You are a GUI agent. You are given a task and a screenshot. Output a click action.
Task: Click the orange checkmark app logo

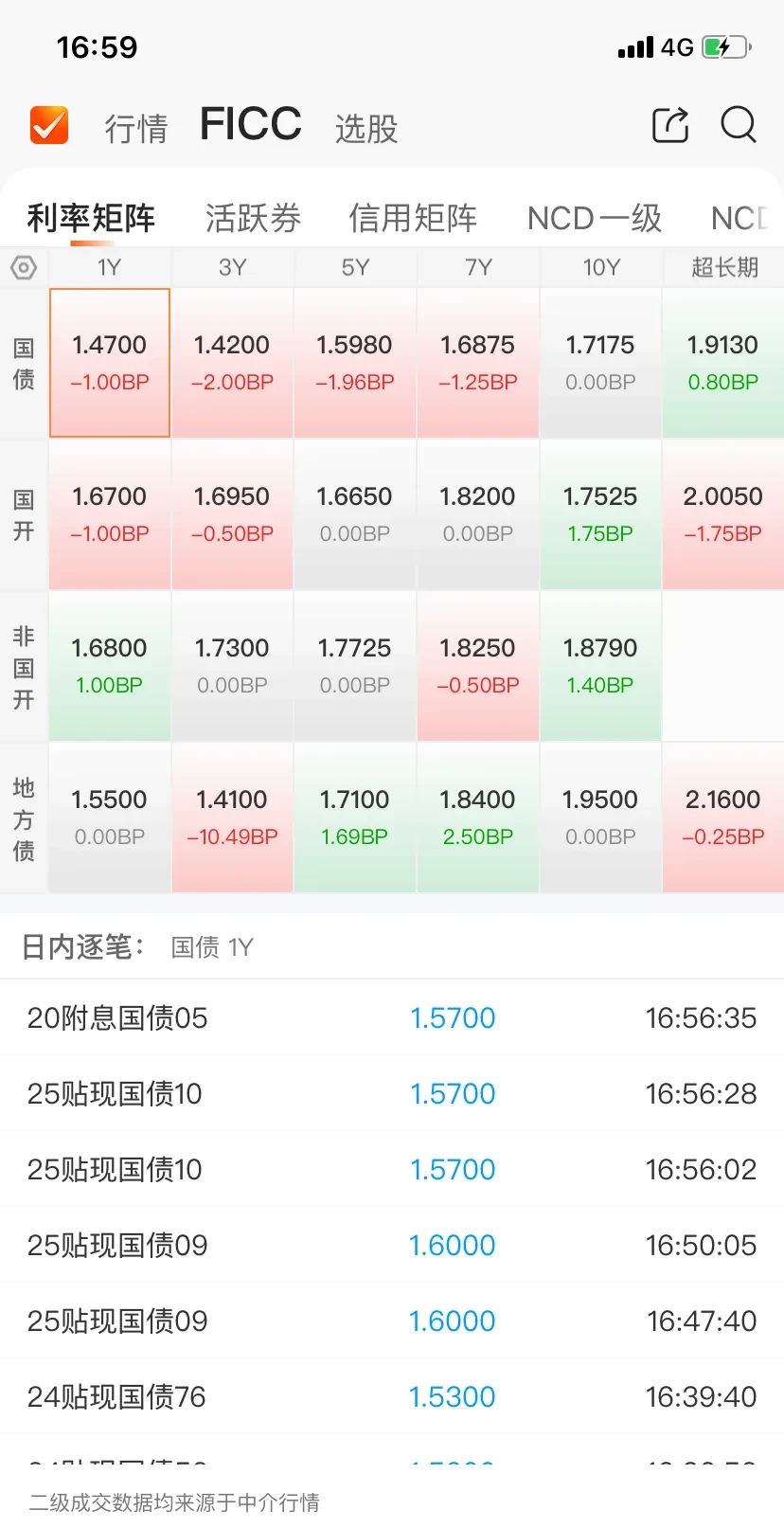[48, 124]
